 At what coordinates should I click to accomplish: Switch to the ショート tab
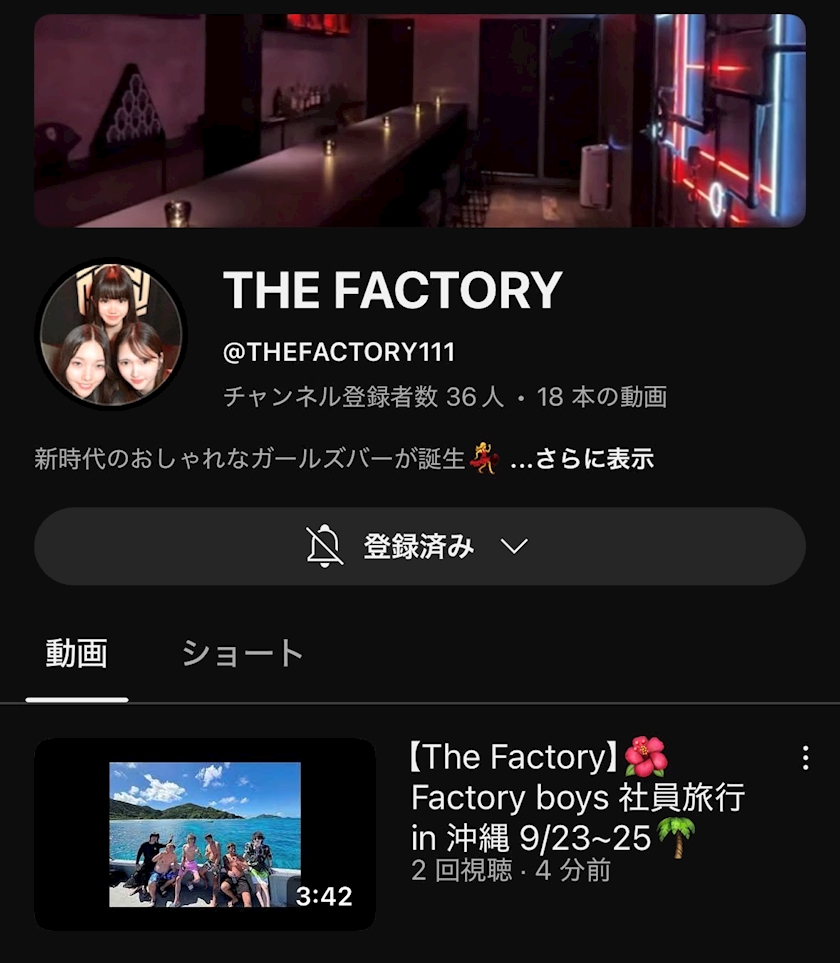[x=242, y=653]
